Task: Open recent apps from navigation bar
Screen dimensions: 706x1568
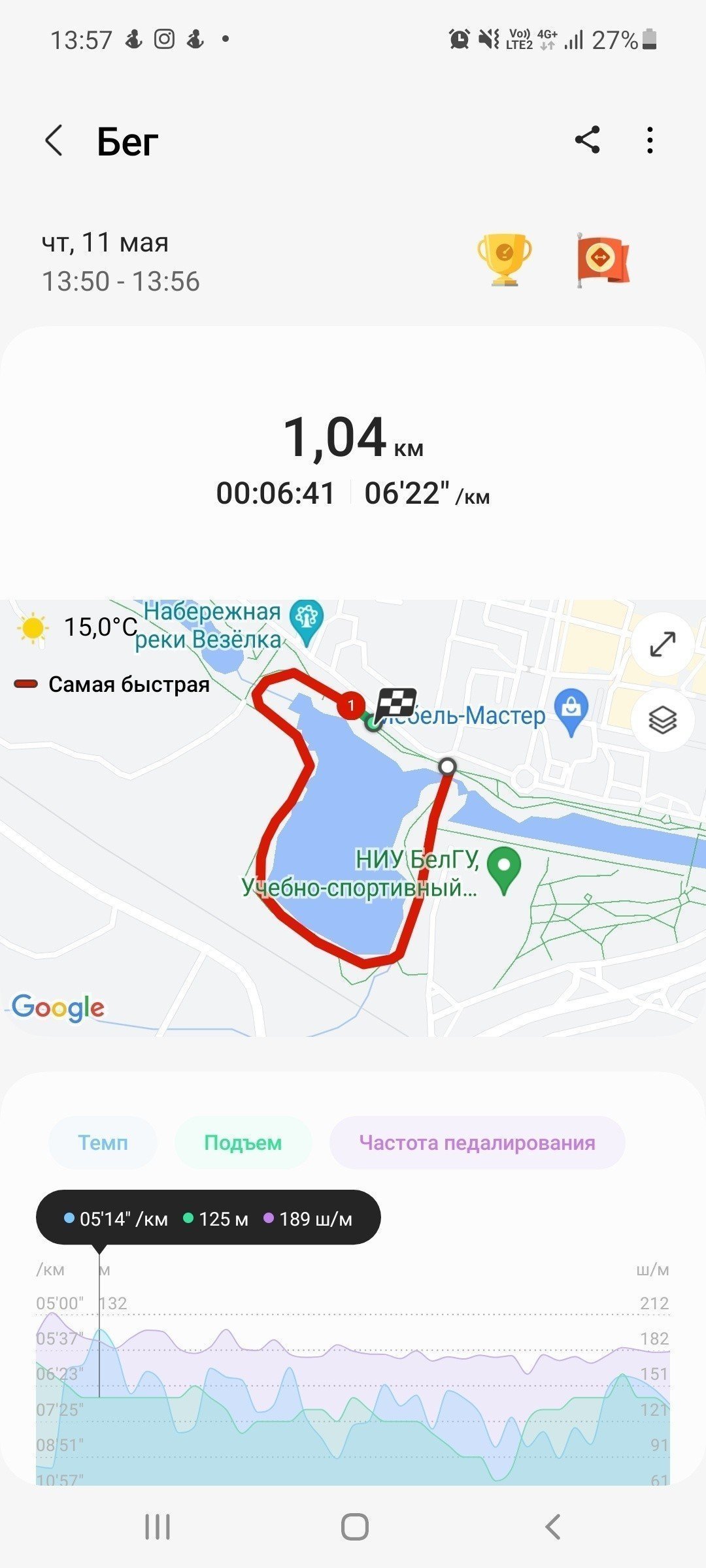Action: point(158,1527)
